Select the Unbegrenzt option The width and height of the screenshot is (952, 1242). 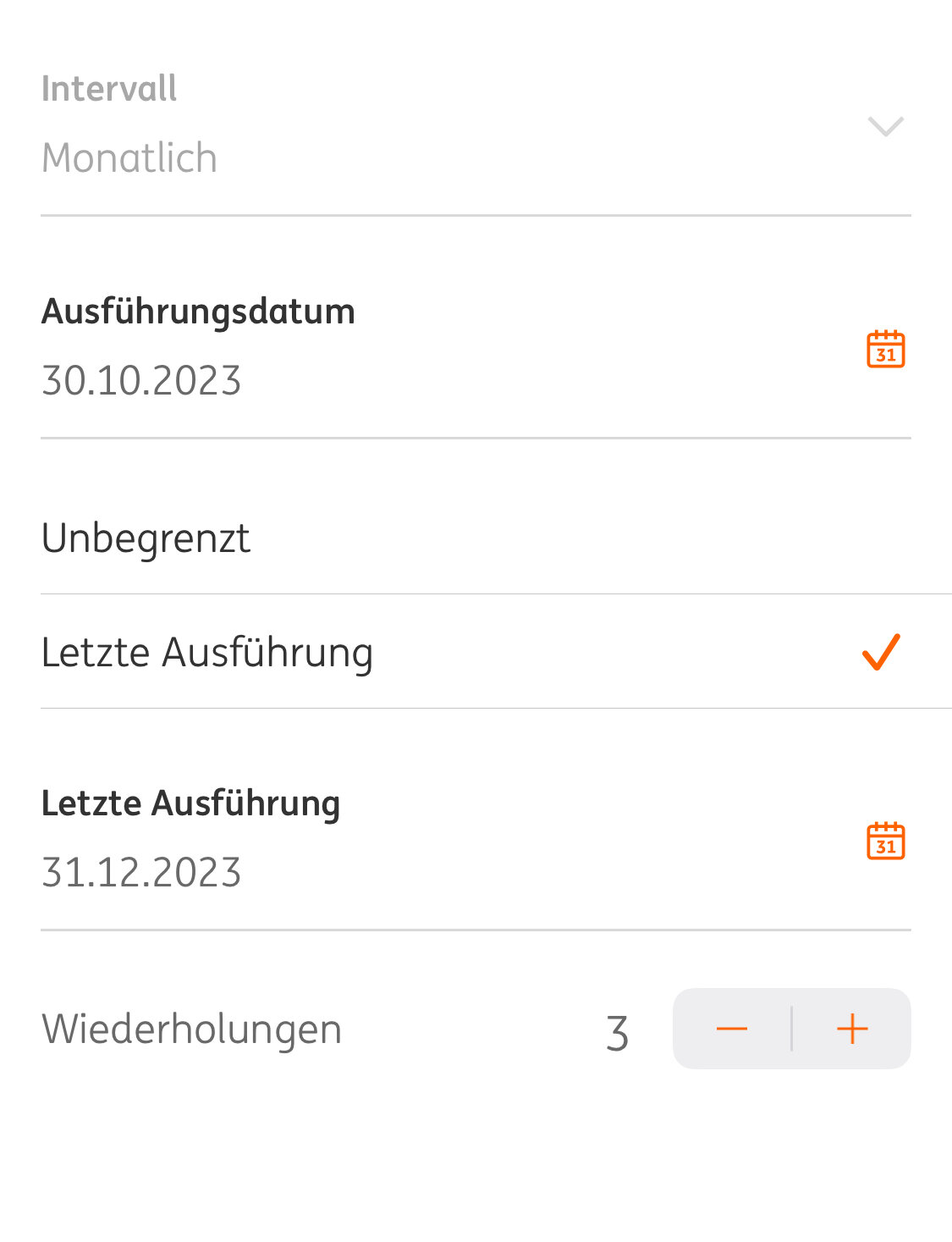(x=146, y=538)
